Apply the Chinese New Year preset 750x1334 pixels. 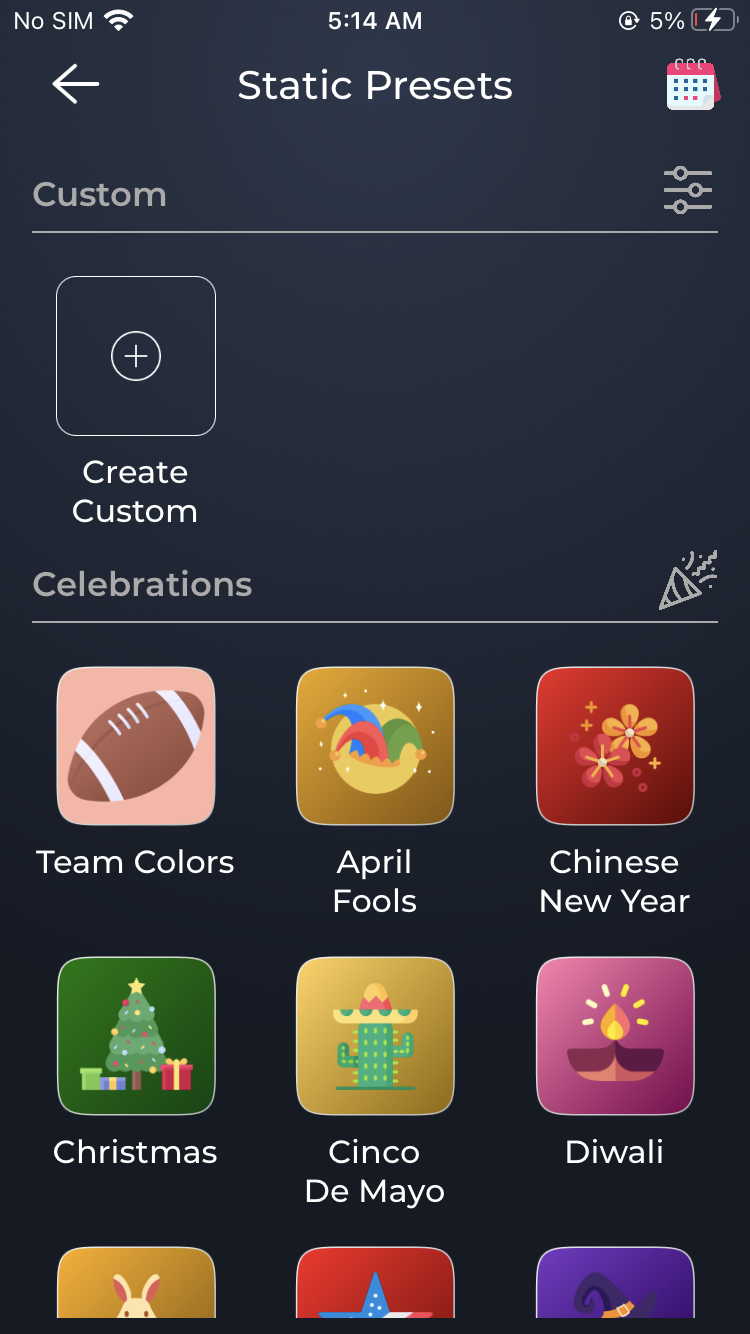[615, 746]
